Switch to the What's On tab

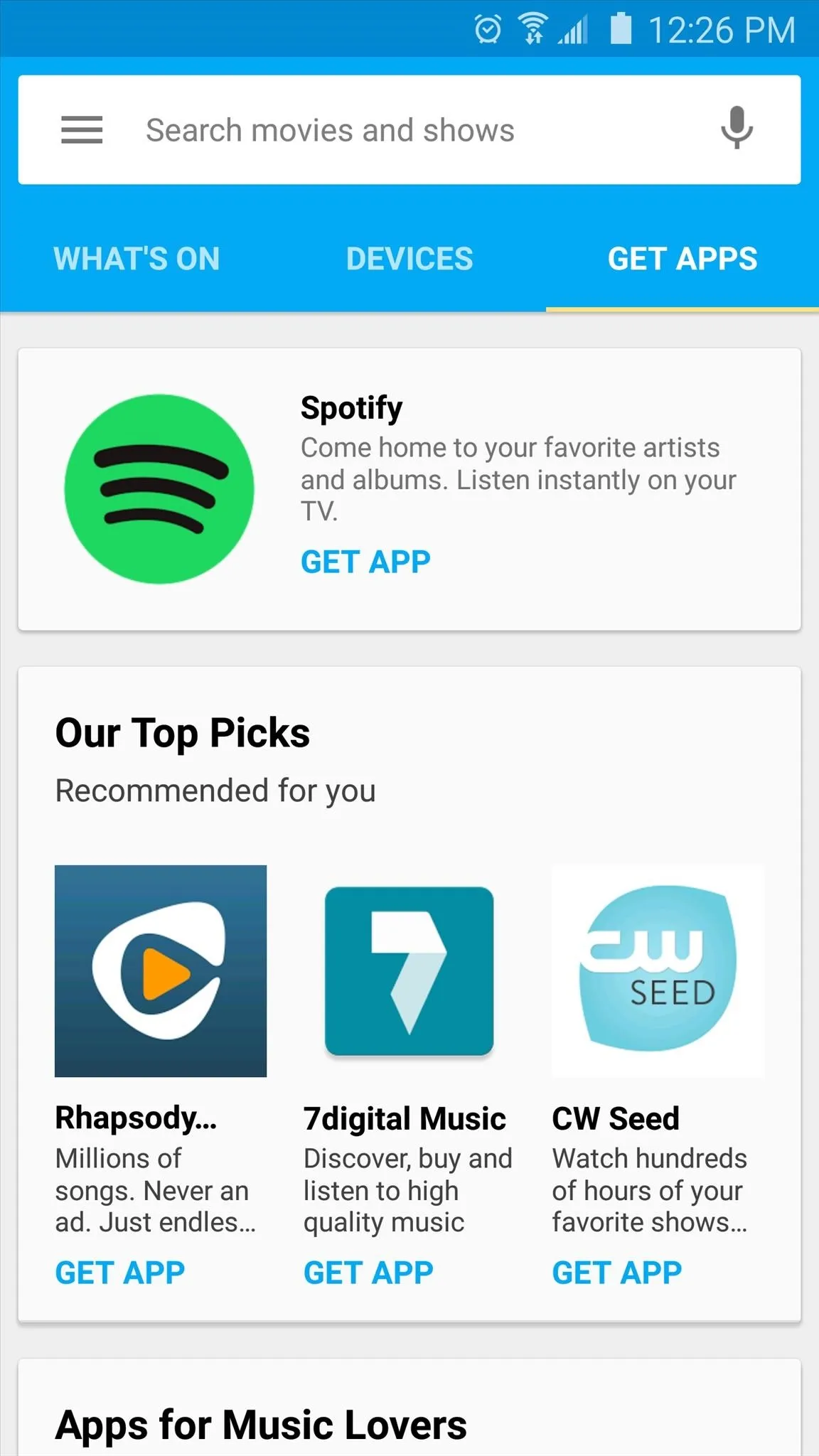click(x=136, y=259)
